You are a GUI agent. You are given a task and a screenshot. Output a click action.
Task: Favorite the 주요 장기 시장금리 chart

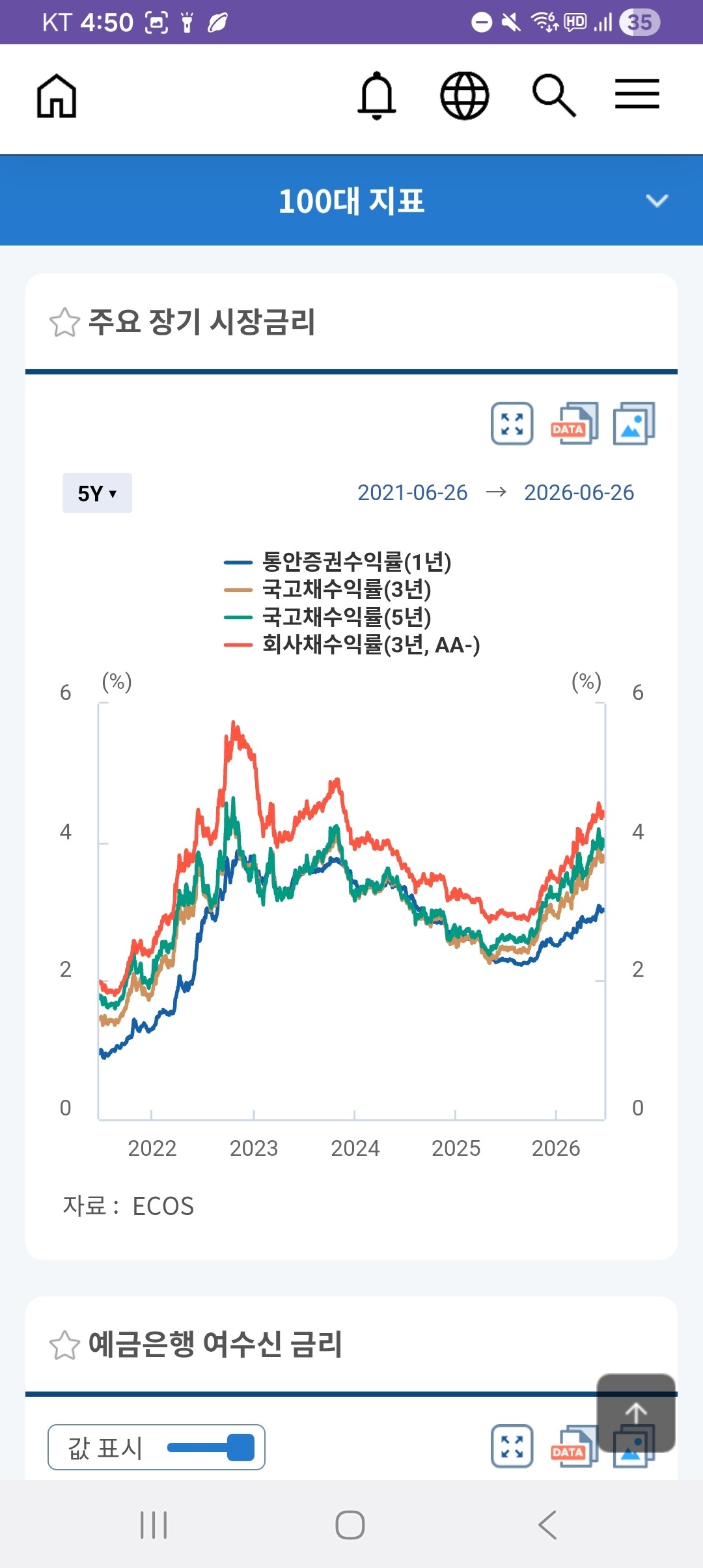point(64,322)
